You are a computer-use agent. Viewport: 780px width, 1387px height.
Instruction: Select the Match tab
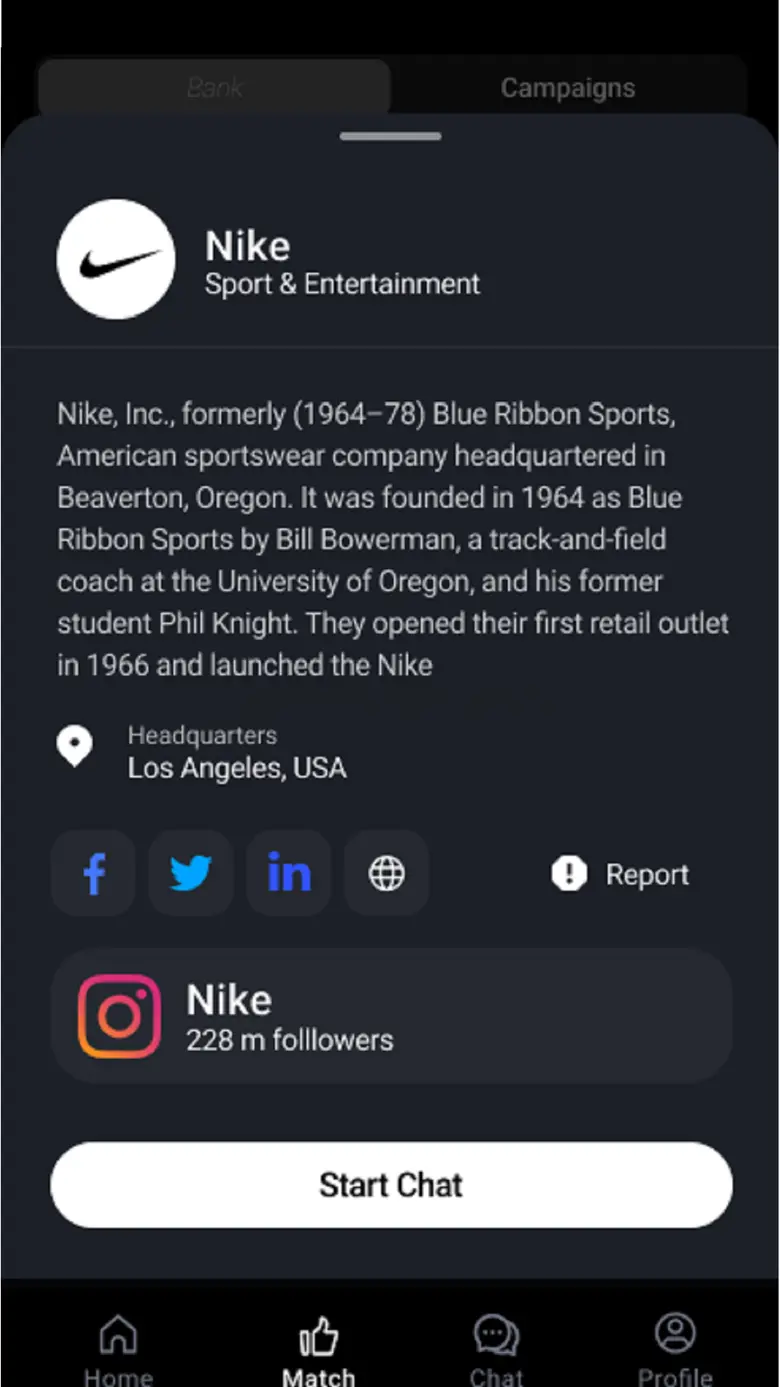[x=318, y=1350]
